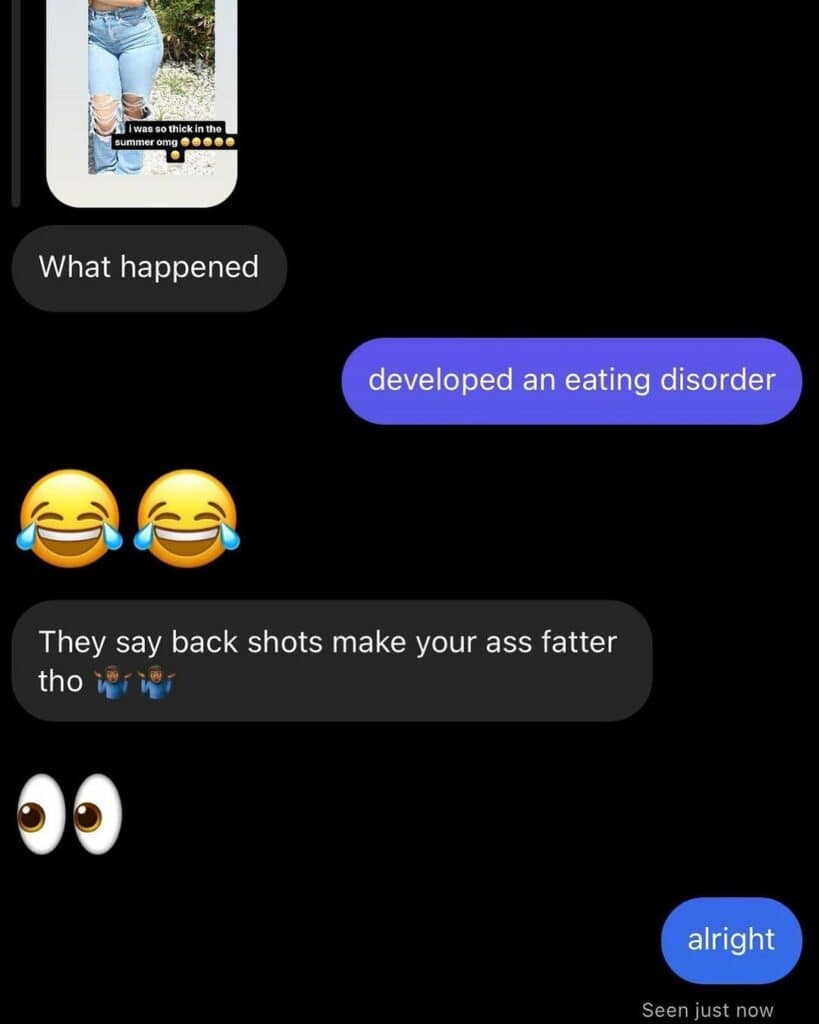Tap the alright message bubble

point(731,939)
